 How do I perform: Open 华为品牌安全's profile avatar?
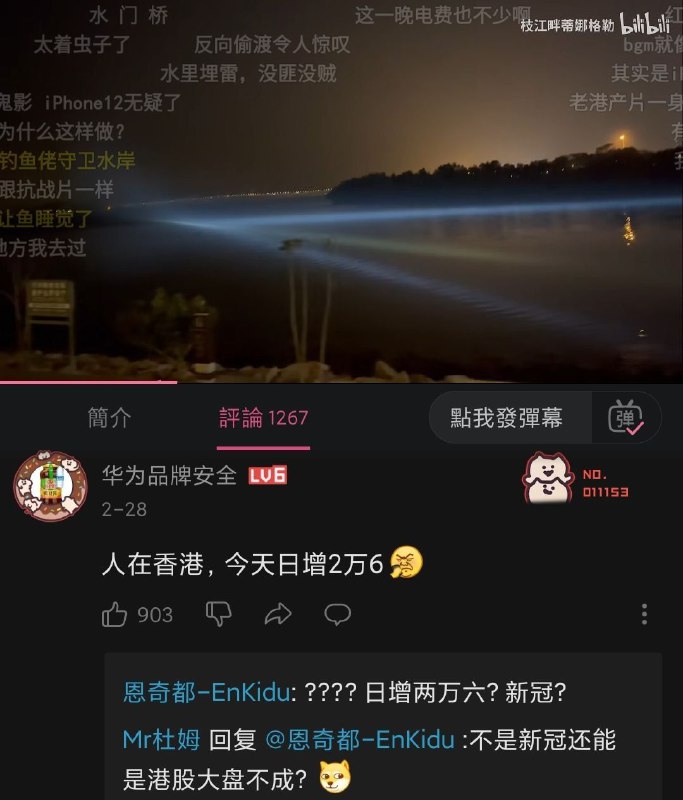tap(50, 487)
